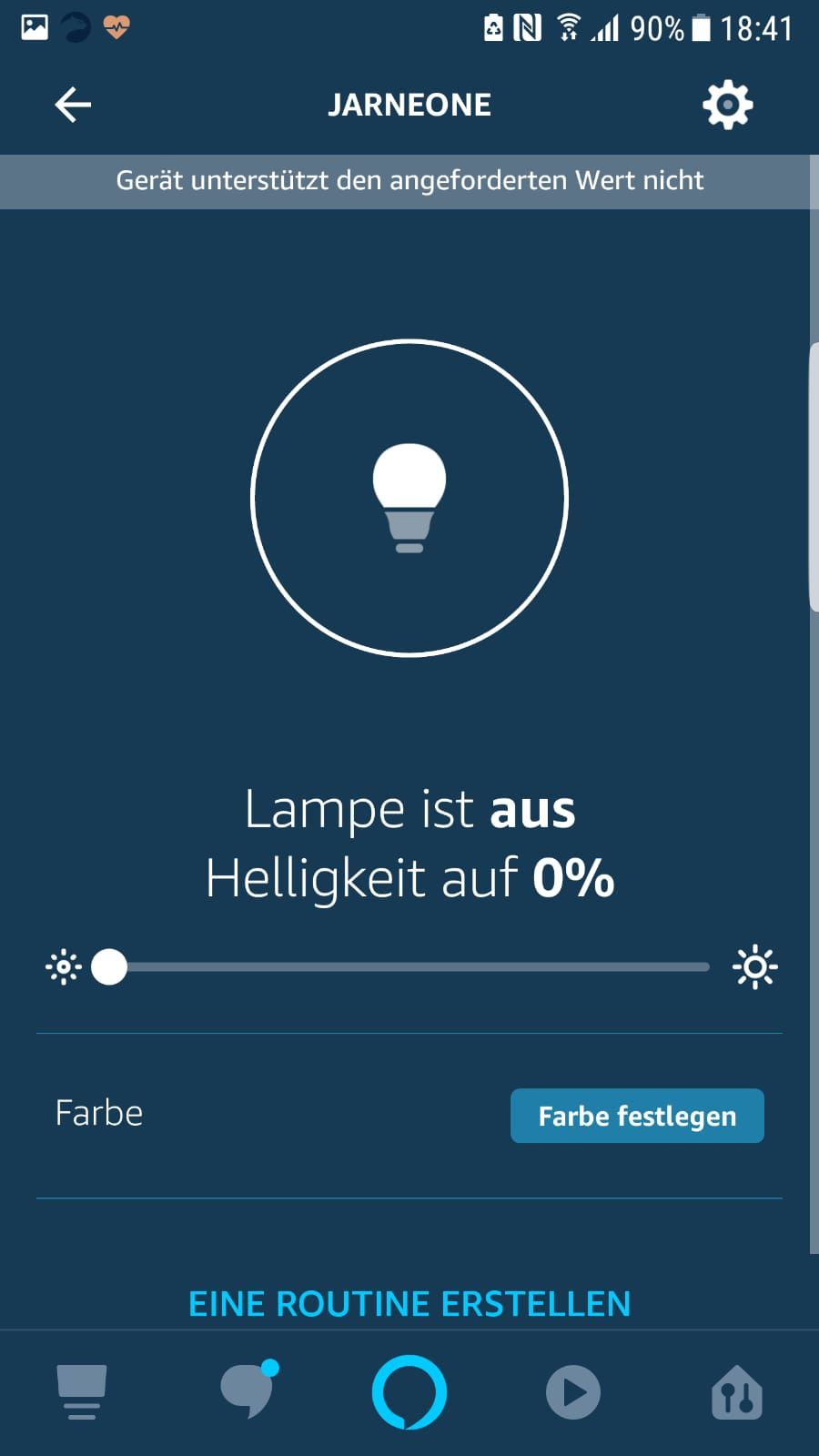Toggle the lamp with the bulb button

pos(409,498)
